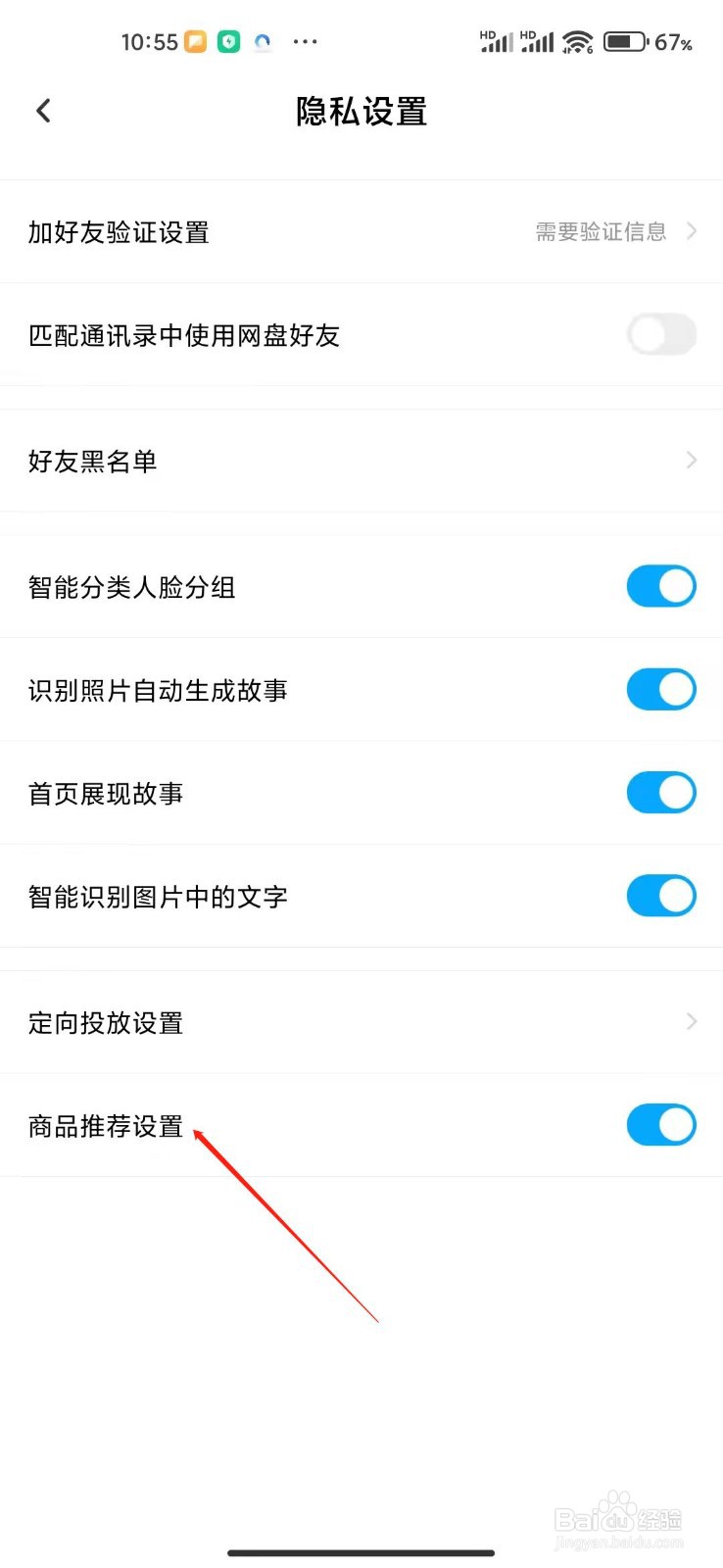Disable 首页展现故事 toggle
Screen dimensions: 723x1568
[661, 792]
